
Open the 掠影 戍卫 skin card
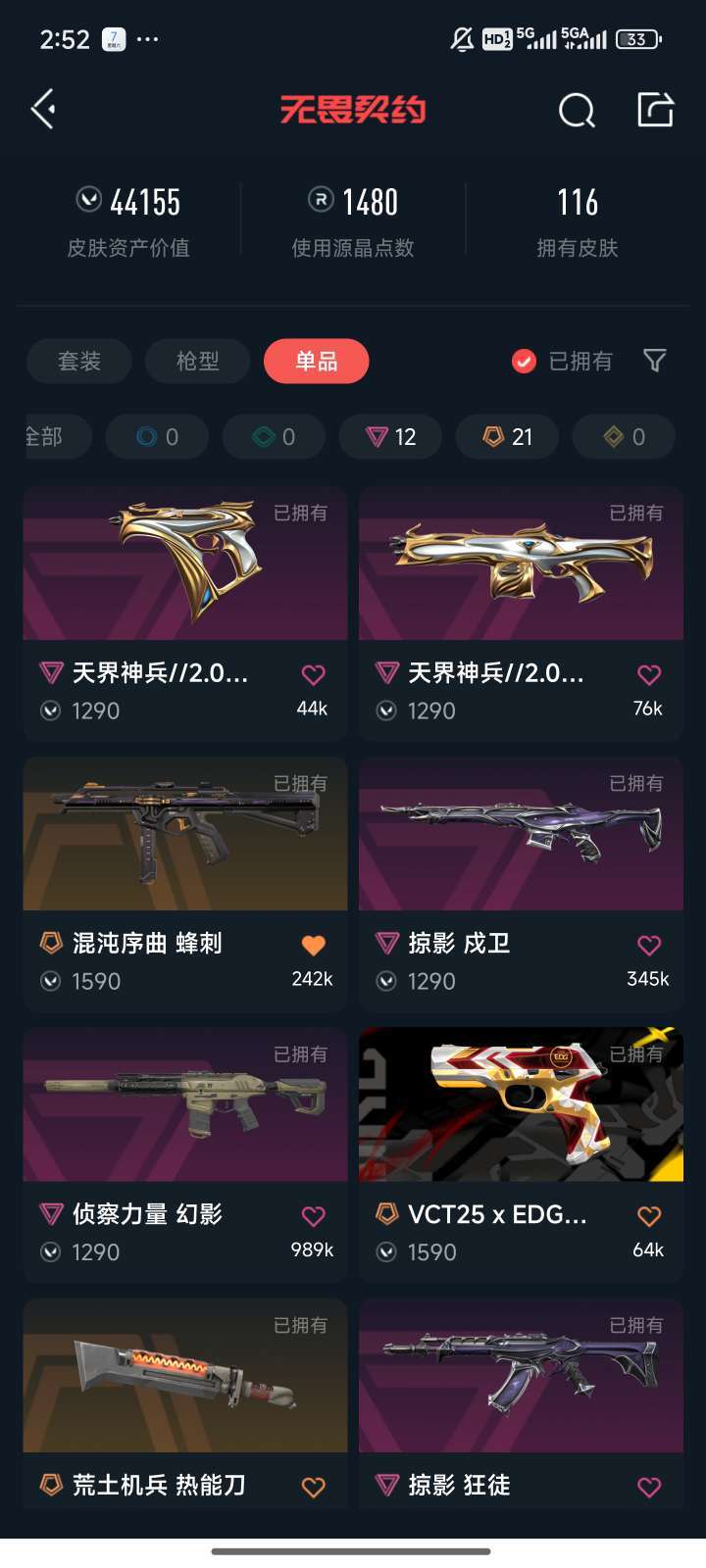(x=521, y=884)
